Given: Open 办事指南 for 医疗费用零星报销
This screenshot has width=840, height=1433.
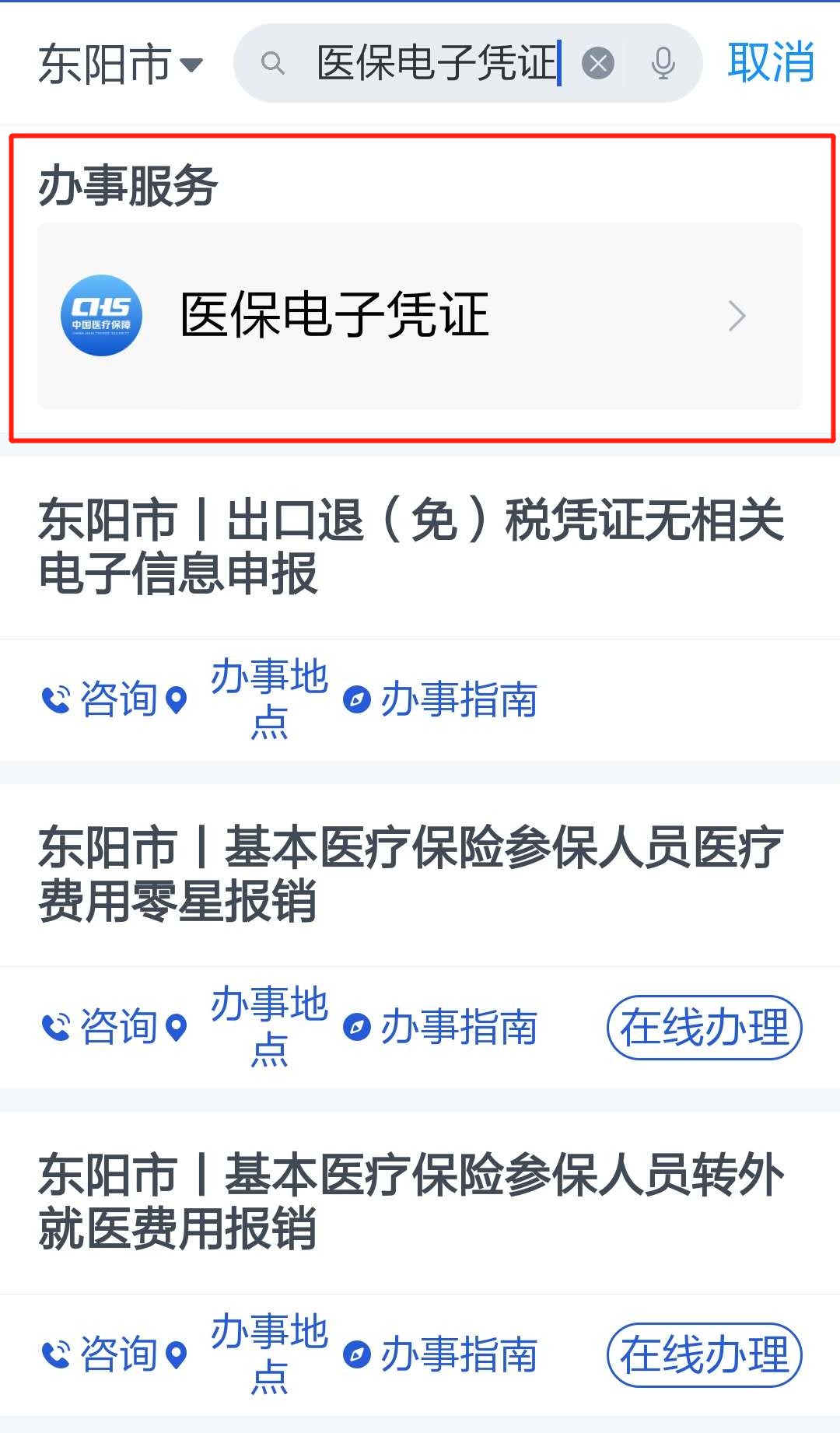Looking at the screenshot, I should [442, 1027].
